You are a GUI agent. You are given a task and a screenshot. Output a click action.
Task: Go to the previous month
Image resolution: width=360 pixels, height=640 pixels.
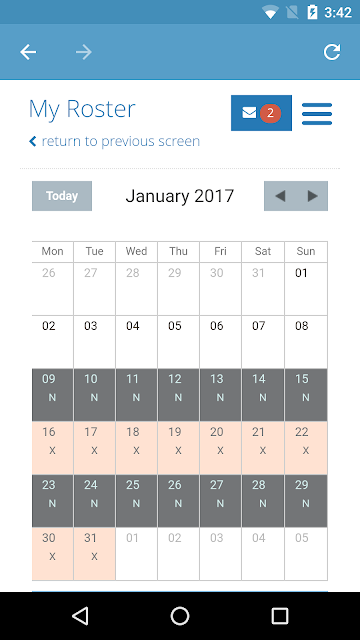point(280,196)
